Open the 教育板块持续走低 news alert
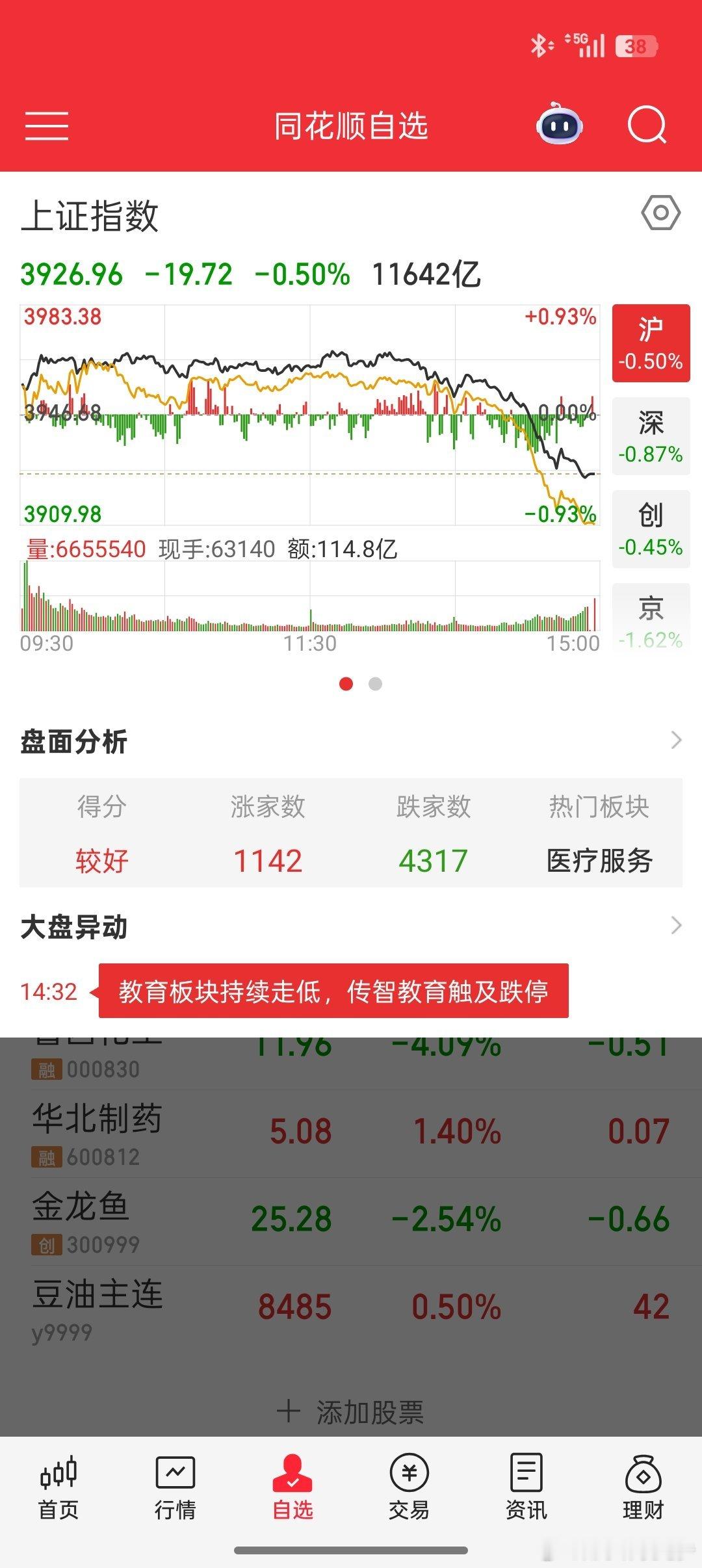 [333, 991]
